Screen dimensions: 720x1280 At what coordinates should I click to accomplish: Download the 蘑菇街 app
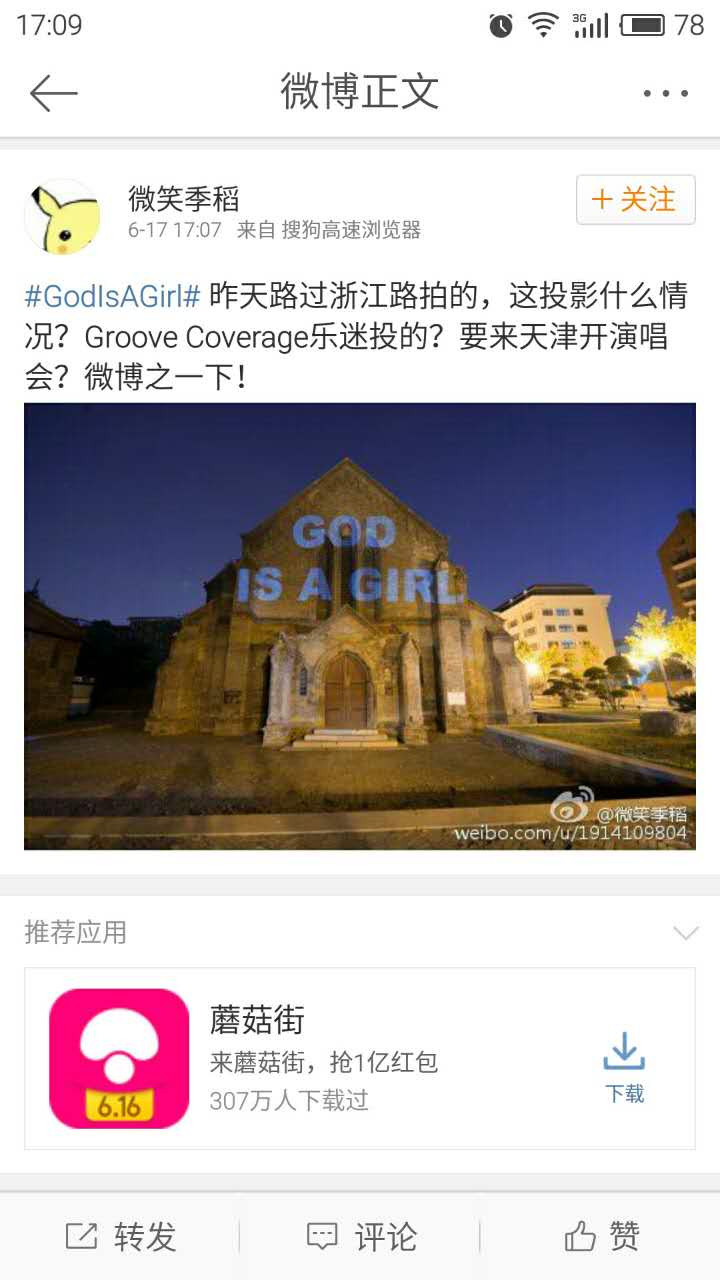624,1067
